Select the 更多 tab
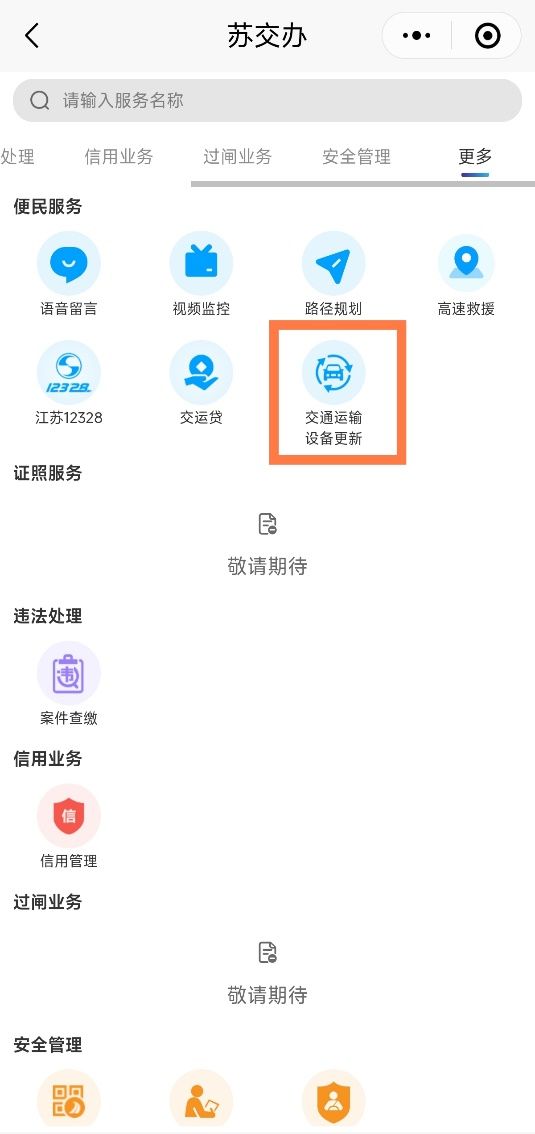Image resolution: width=535 pixels, height=1134 pixels. (475, 156)
